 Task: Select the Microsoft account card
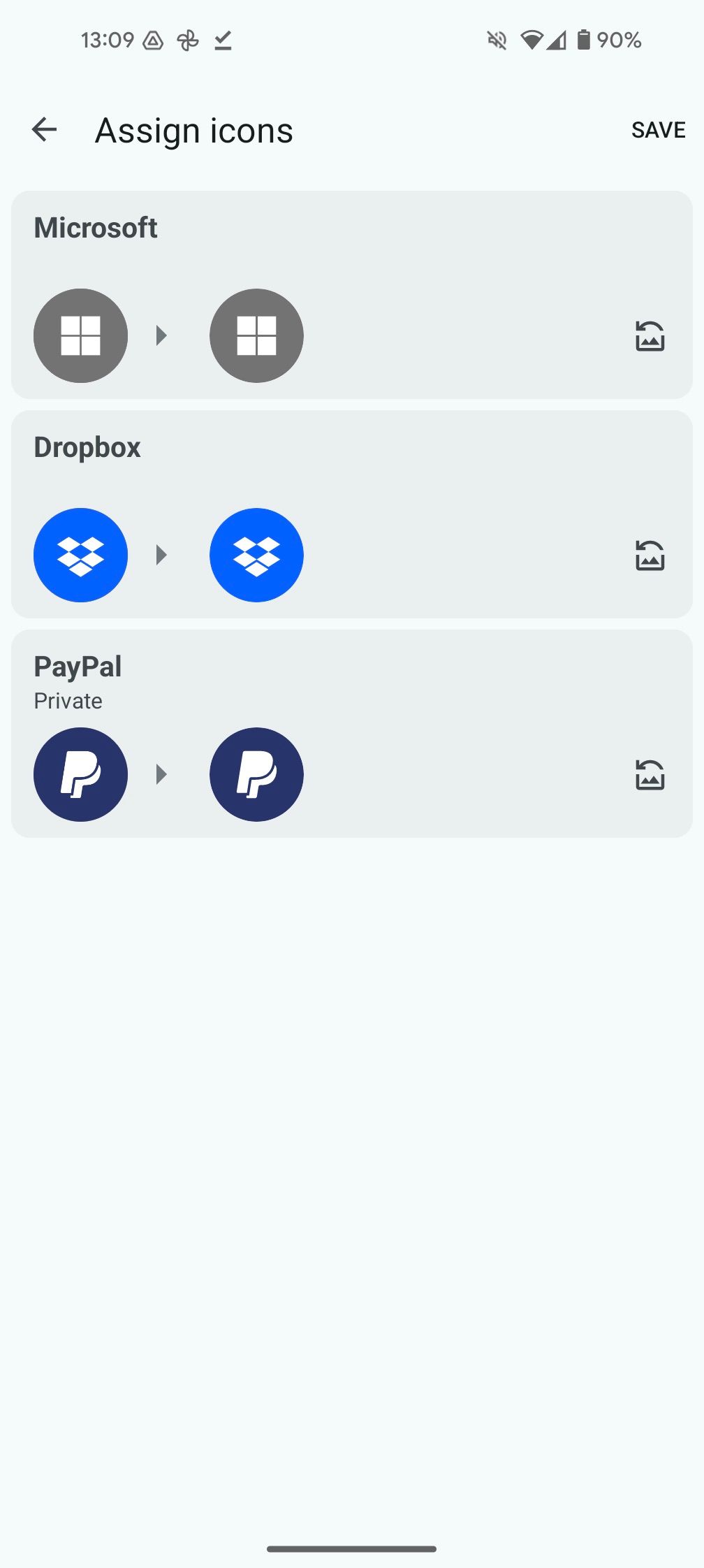(x=352, y=293)
